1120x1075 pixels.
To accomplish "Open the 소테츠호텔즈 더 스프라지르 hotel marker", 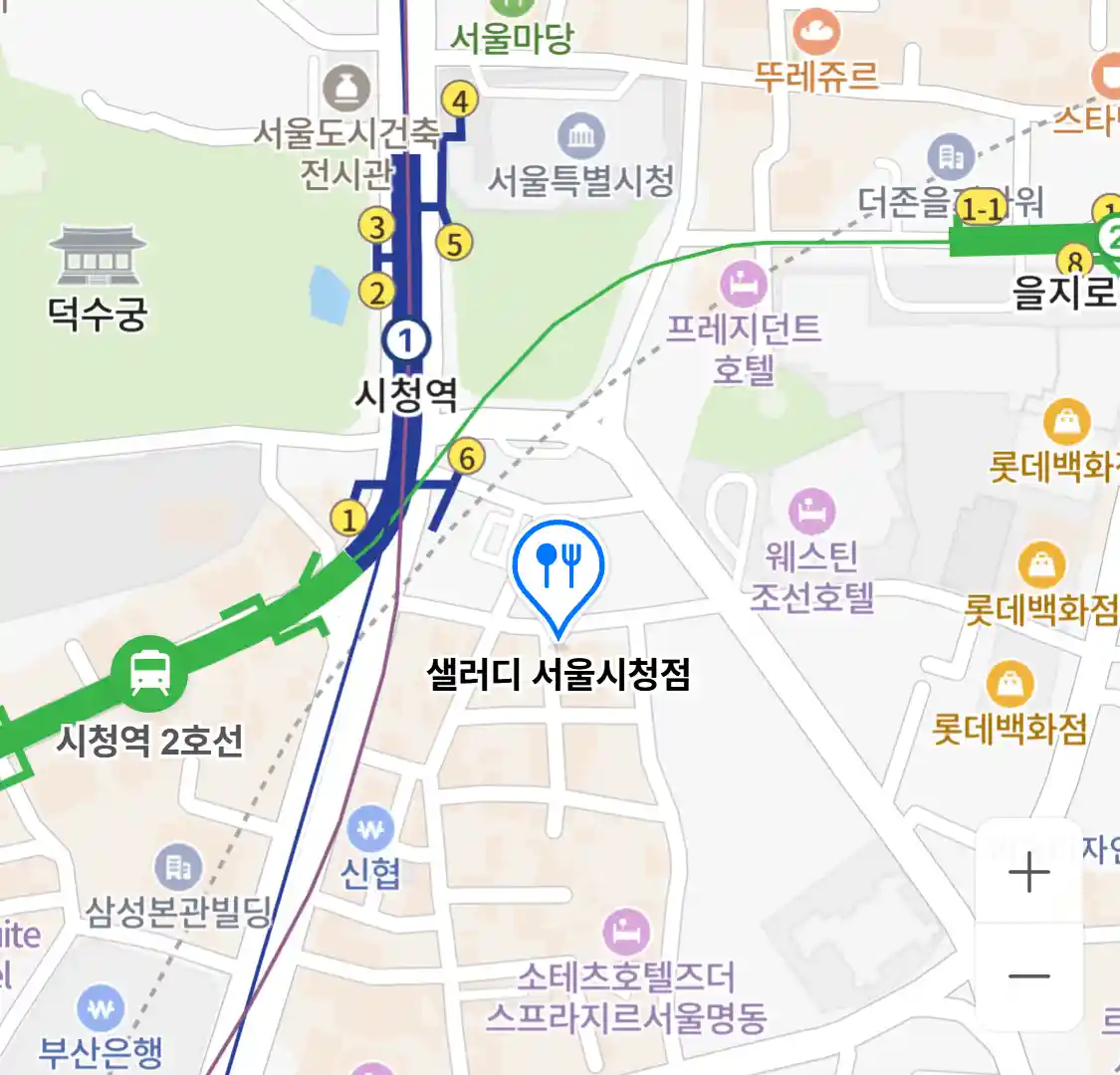I will pos(626,934).
